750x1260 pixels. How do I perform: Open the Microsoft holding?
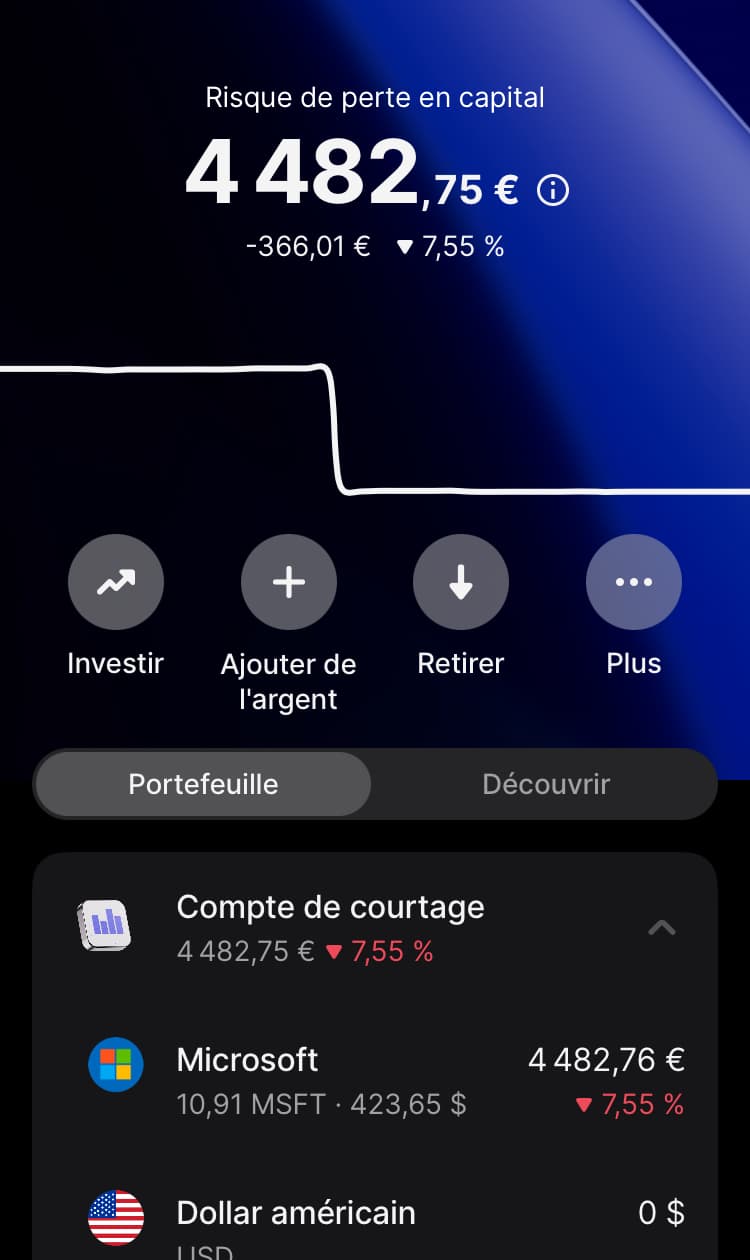pyautogui.click(x=375, y=1081)
